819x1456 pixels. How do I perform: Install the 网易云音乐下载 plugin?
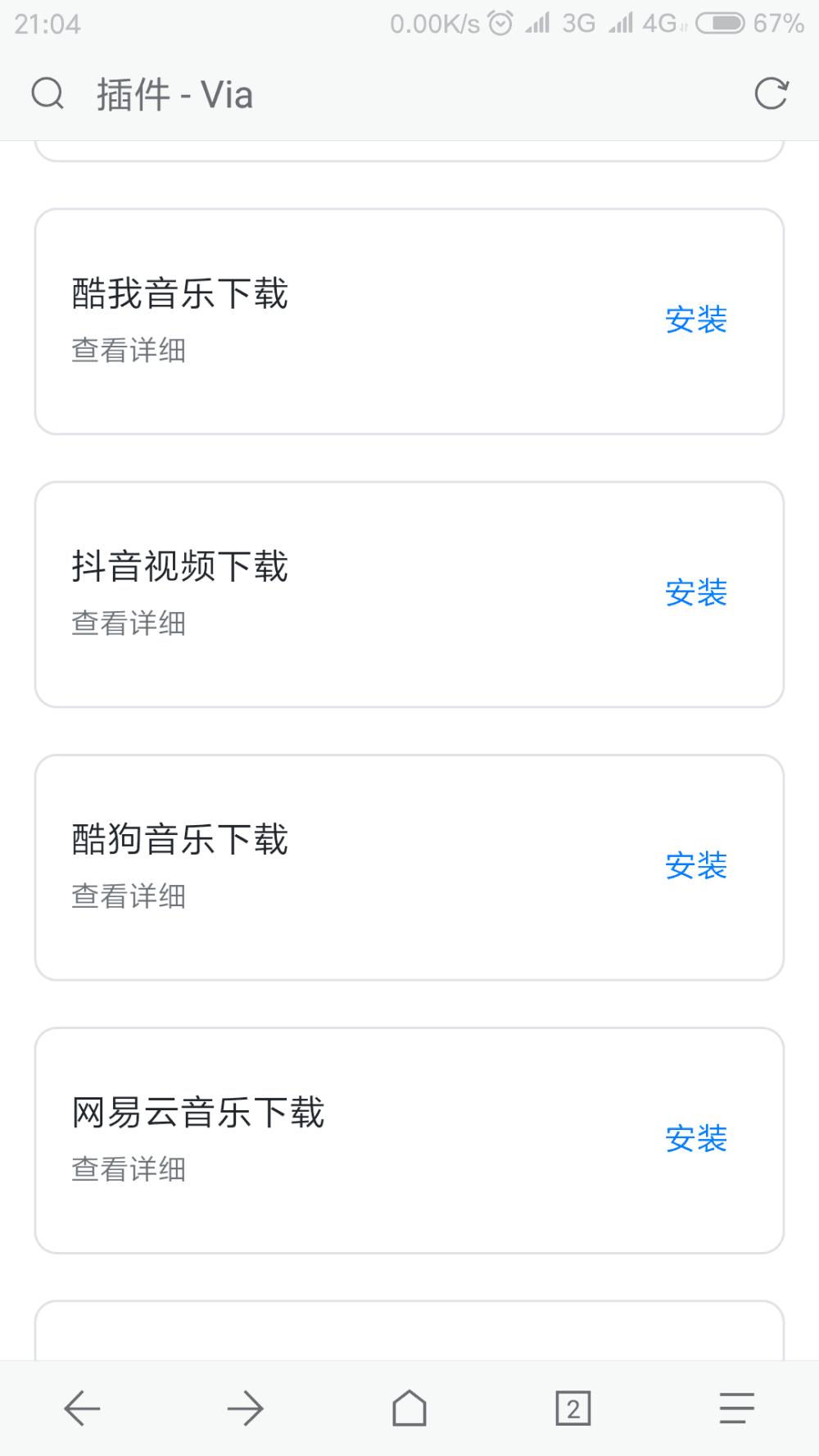pyautogui.click(x=695, y=1136)
